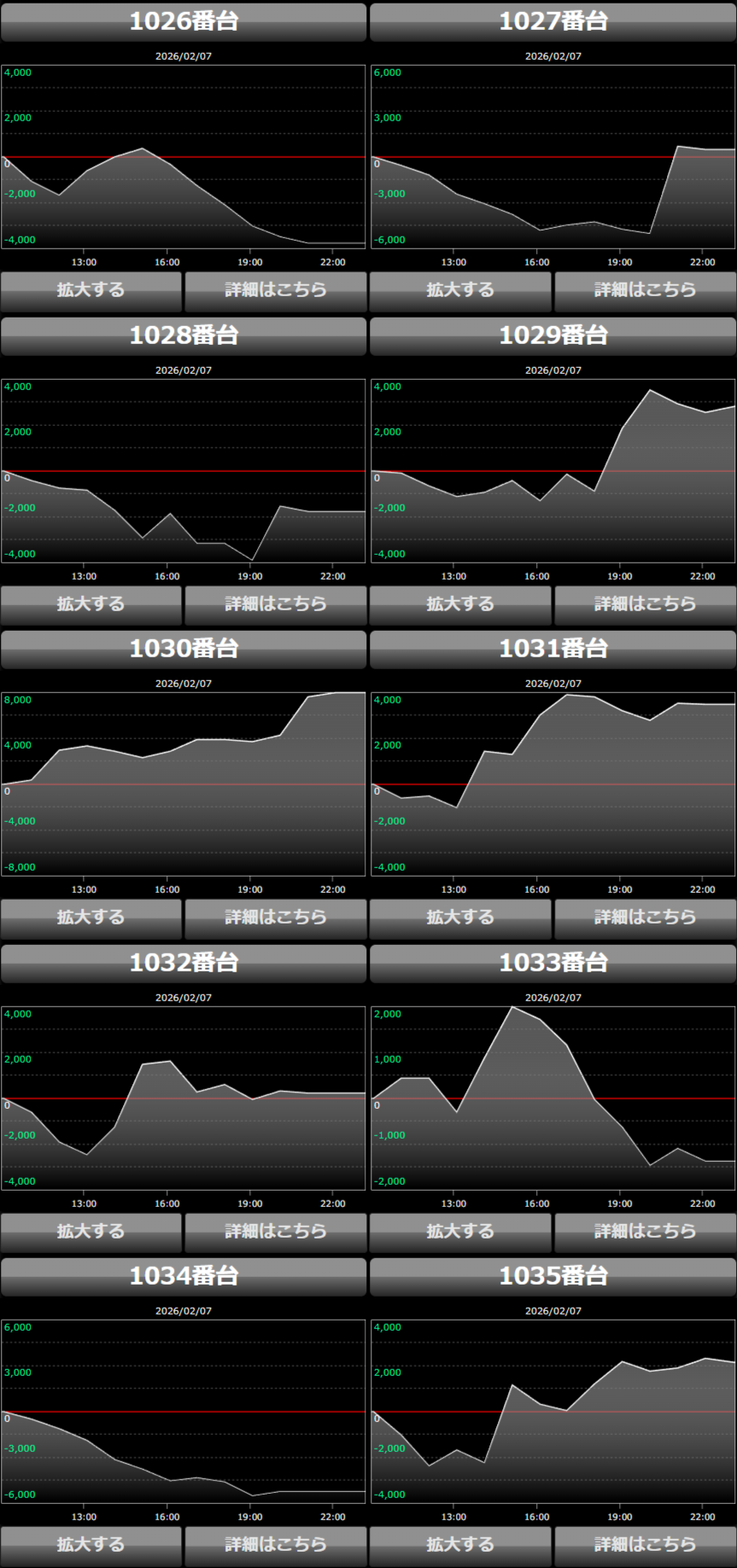The image size is (737, 1568).
Task: Open 詳細はこちら under 1031番台
Action: click(x=645, y=918)
